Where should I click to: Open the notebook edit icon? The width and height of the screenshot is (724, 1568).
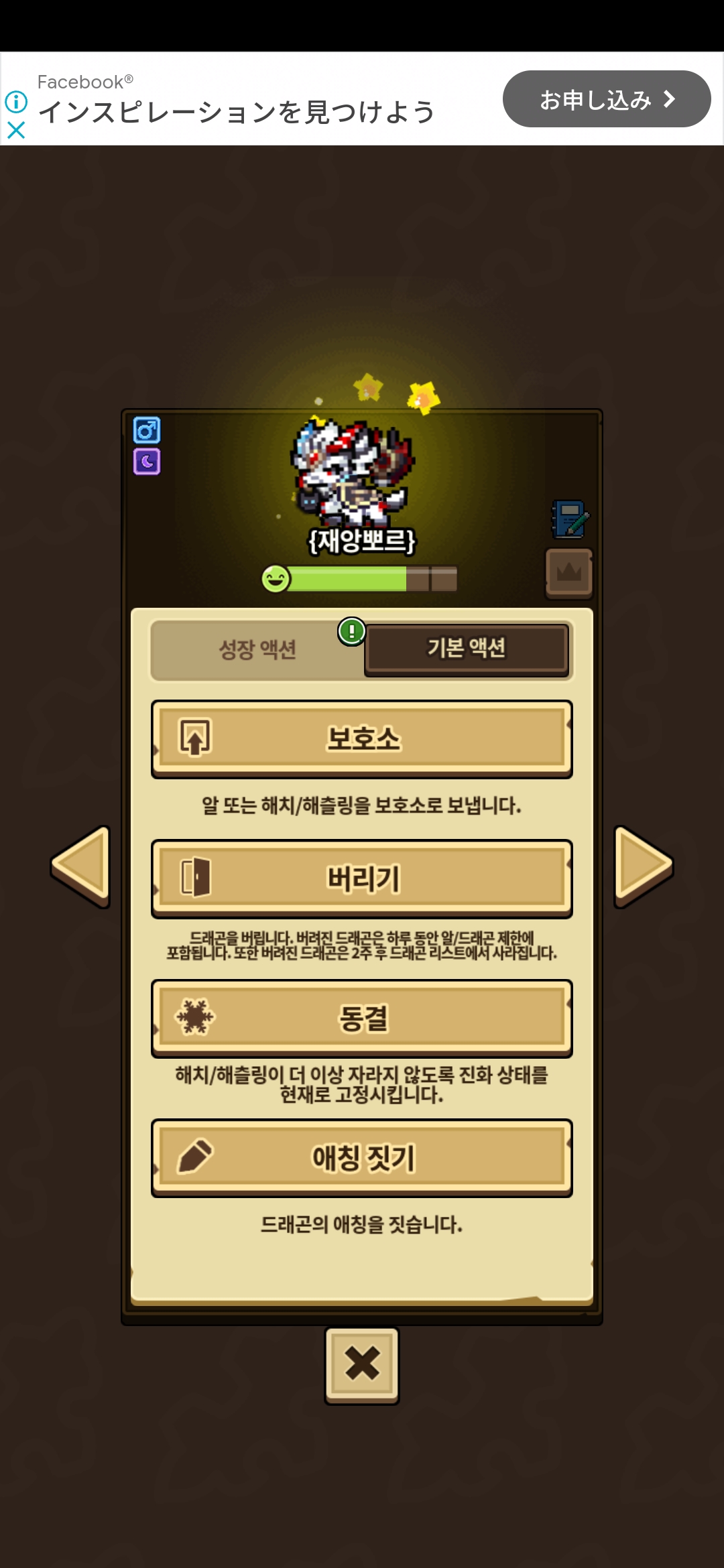570,519
